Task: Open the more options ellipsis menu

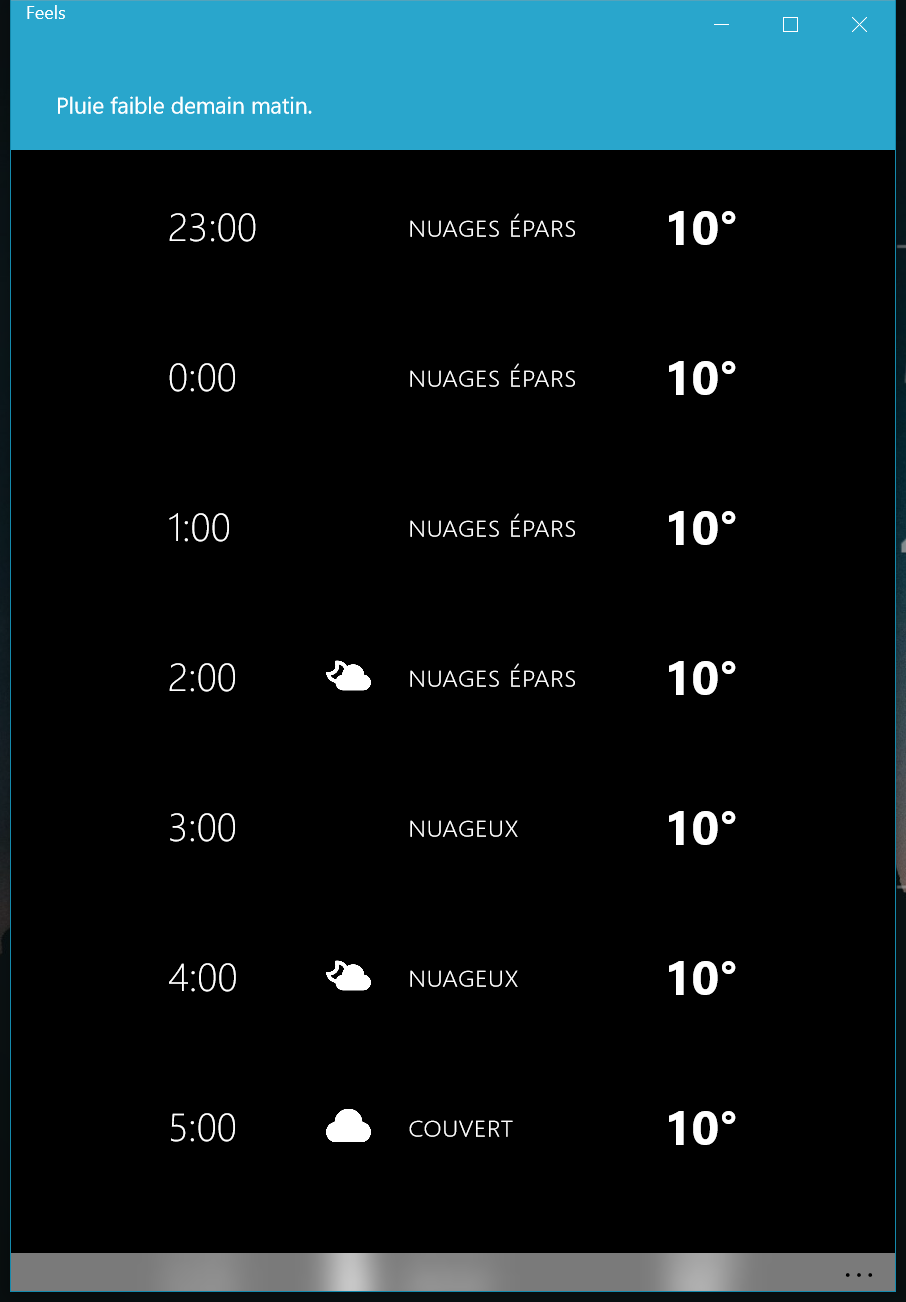Action: [858, 1275]
